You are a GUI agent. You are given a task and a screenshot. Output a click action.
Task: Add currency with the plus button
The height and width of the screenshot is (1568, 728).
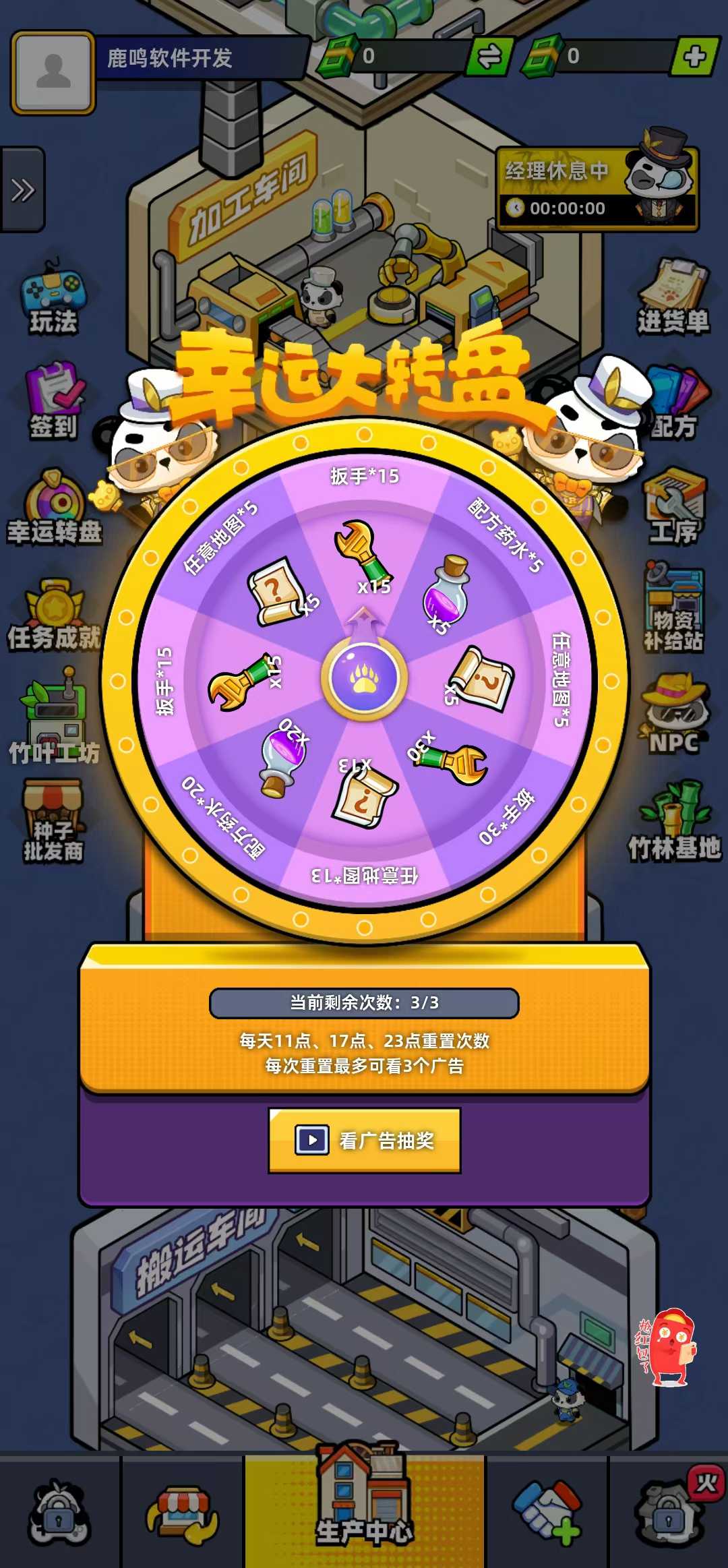[x=694, y=57]
